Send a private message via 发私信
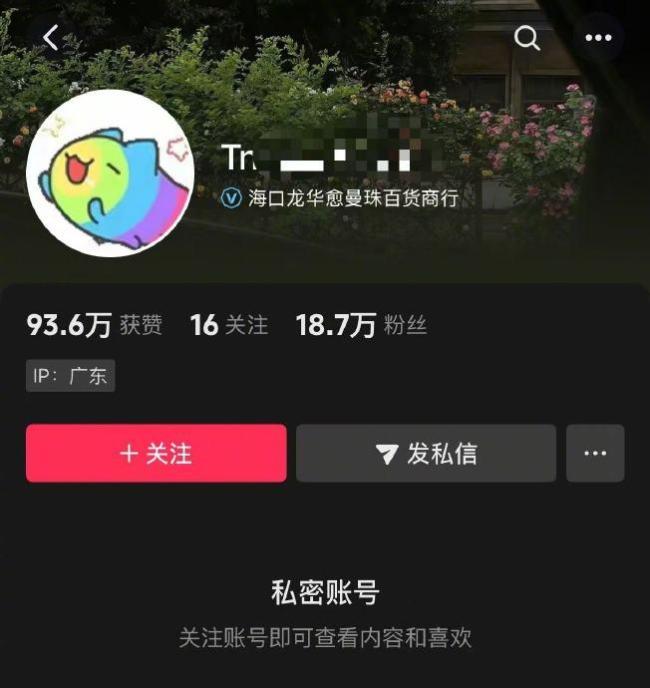Screen dimensions: 650x688 (x=426, y=453)
